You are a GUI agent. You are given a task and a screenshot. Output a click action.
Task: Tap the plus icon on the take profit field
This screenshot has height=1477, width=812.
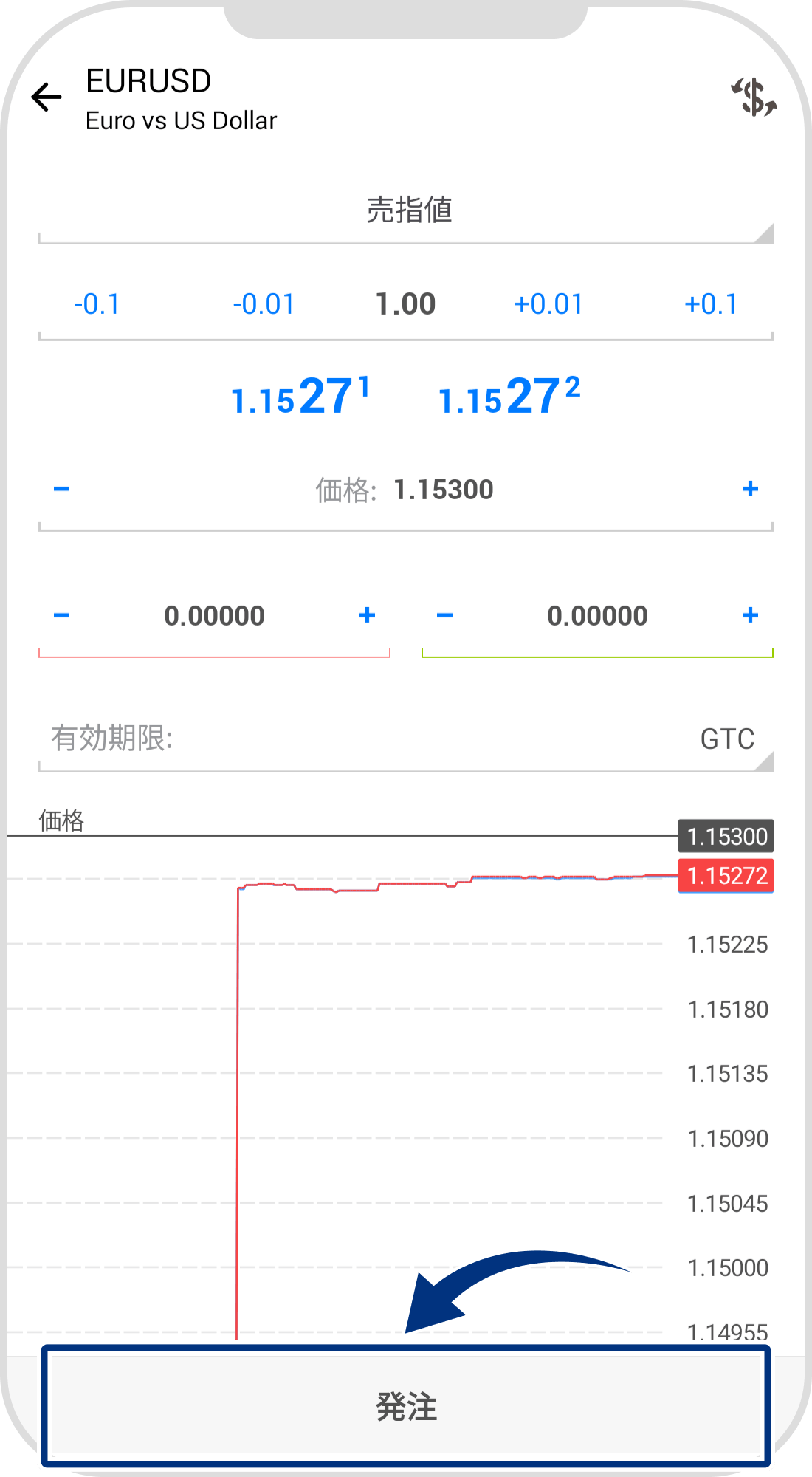pyautogui.click(x=751, y=614)
